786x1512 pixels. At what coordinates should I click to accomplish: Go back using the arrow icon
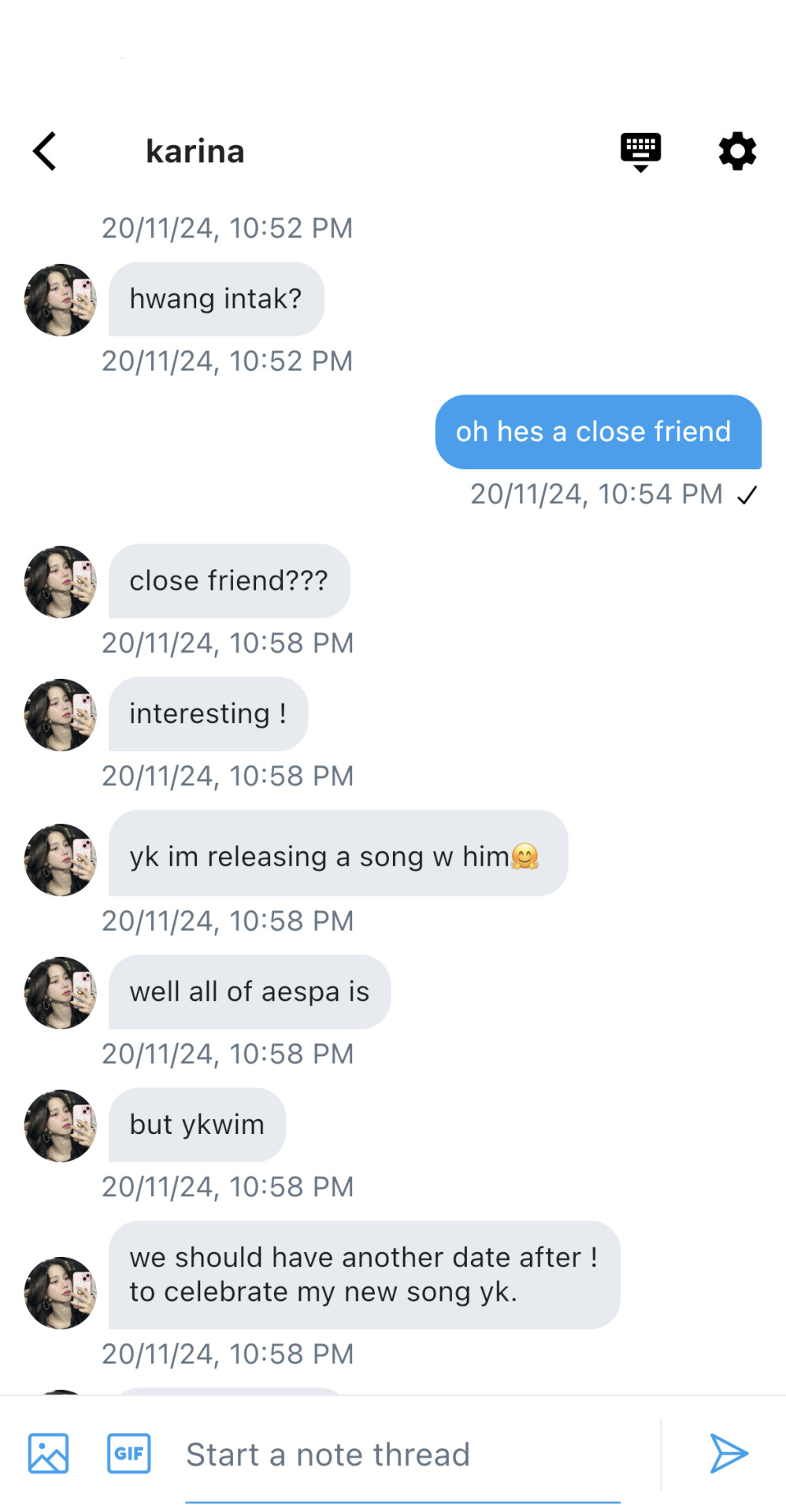(x=45, y=151)
